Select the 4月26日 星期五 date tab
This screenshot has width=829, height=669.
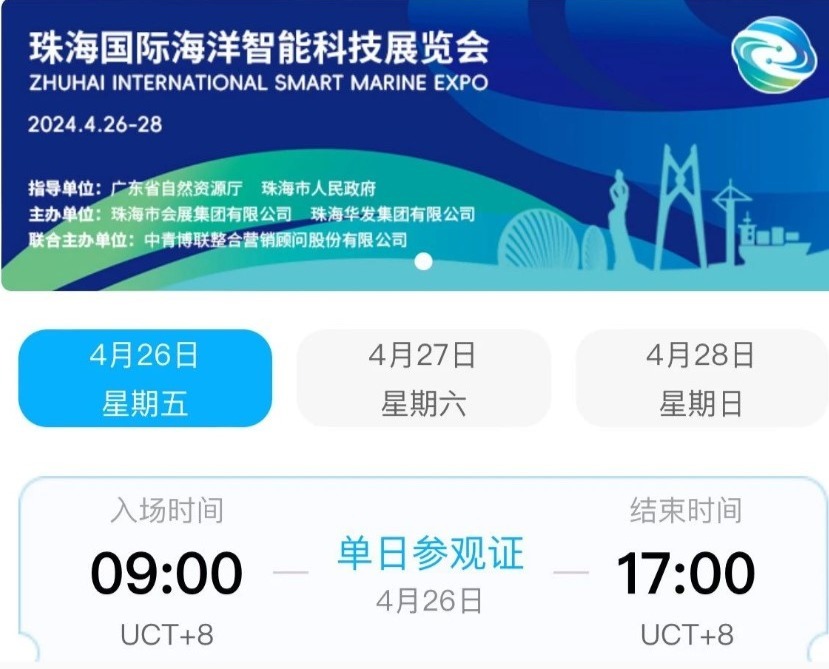pyautogui.click(x=145, y=378)
